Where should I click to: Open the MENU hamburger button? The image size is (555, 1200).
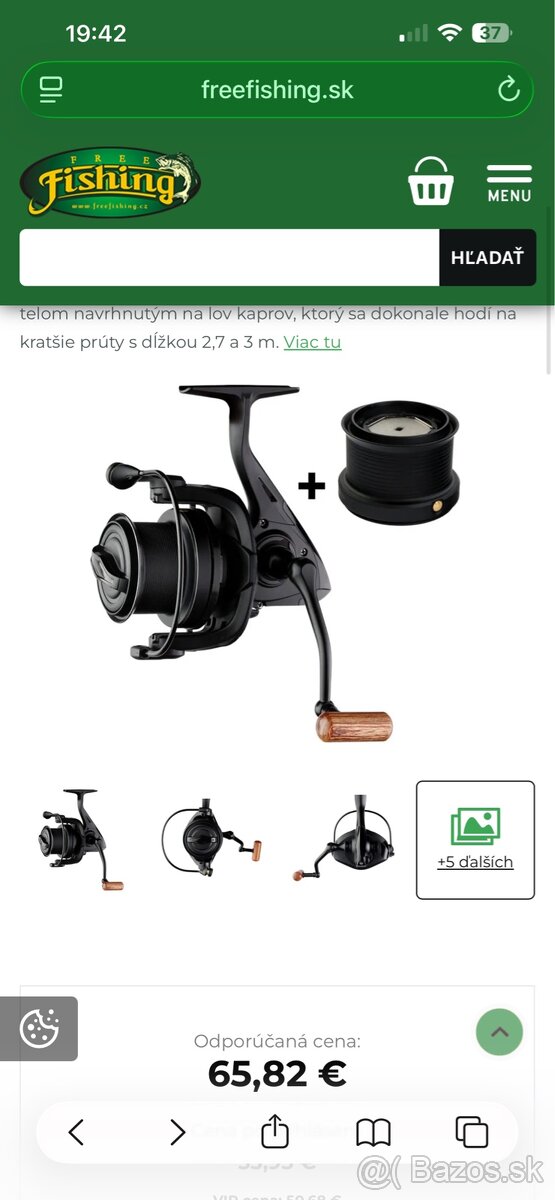pyautogui.click(x=509, y=184)
